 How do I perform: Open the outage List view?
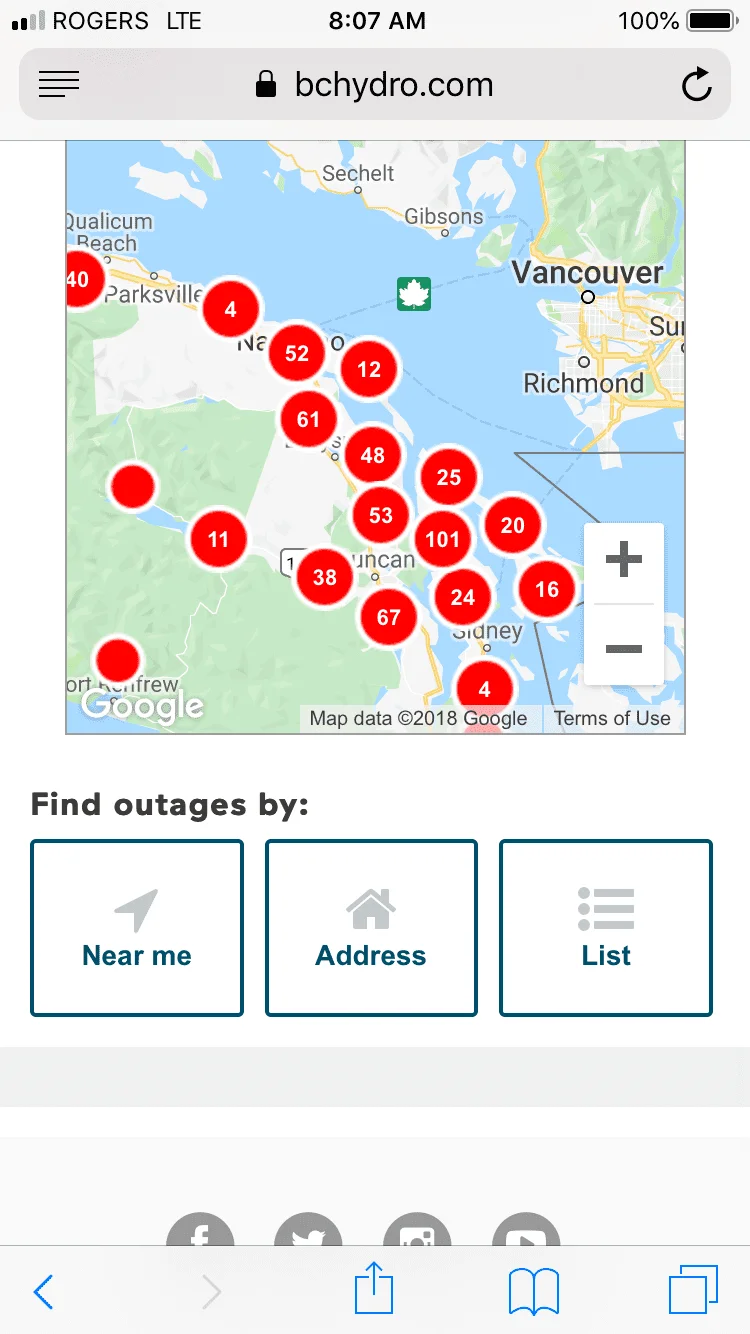pyautogui.click(x=606, y=928)
